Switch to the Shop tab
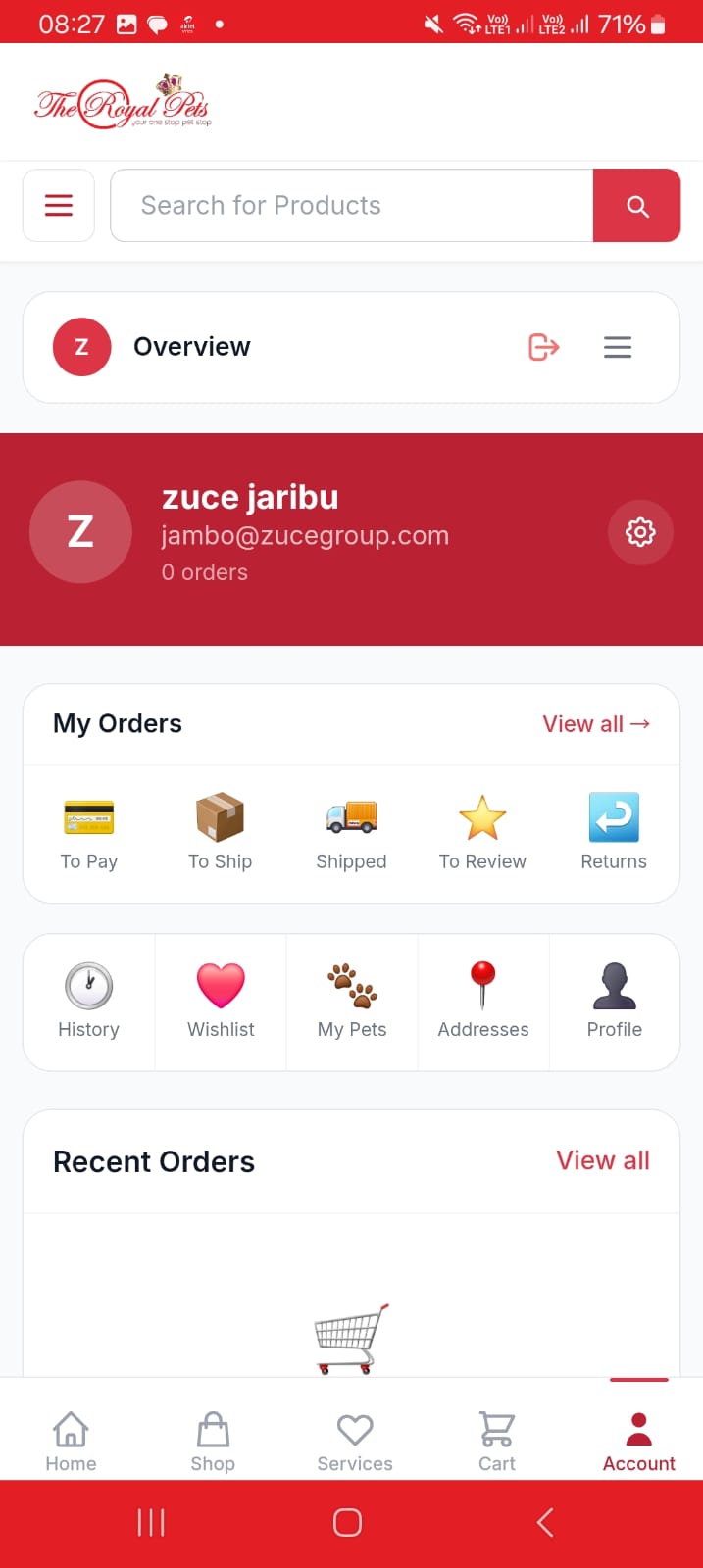The height and width of the screenshot is (1568, 703). point(213,1441)
